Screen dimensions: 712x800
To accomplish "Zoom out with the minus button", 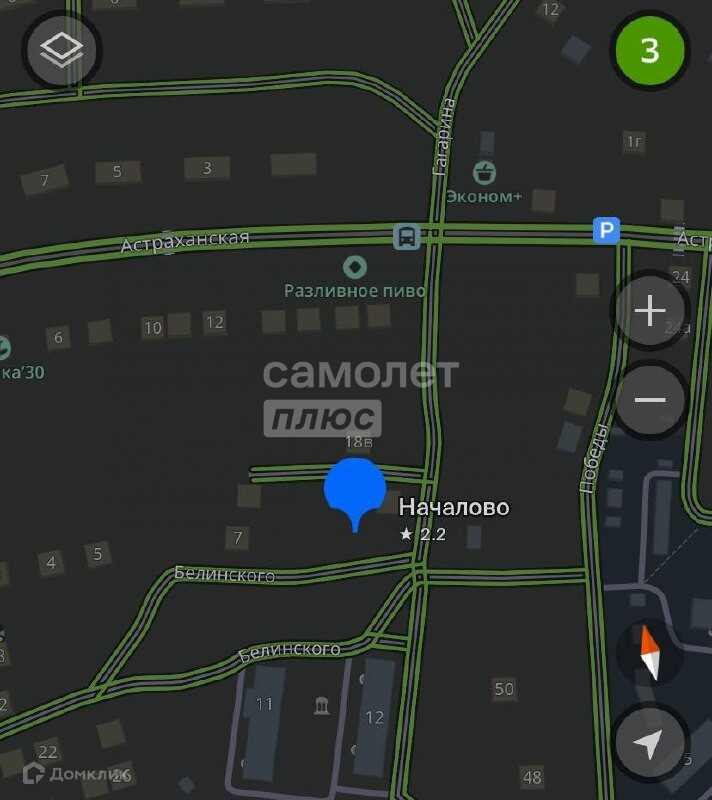I will [x=649, y=400].
